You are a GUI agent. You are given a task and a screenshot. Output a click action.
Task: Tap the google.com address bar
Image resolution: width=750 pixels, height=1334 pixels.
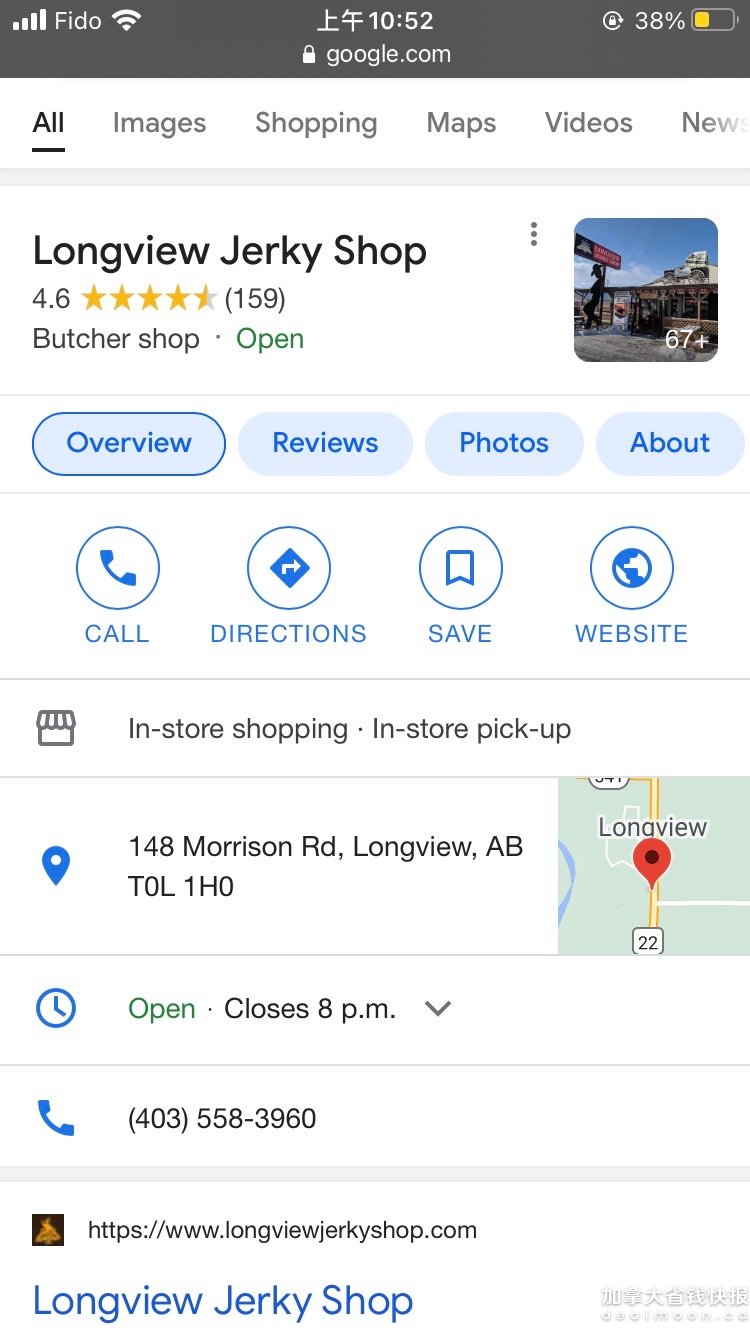click(x=376, y=55)
